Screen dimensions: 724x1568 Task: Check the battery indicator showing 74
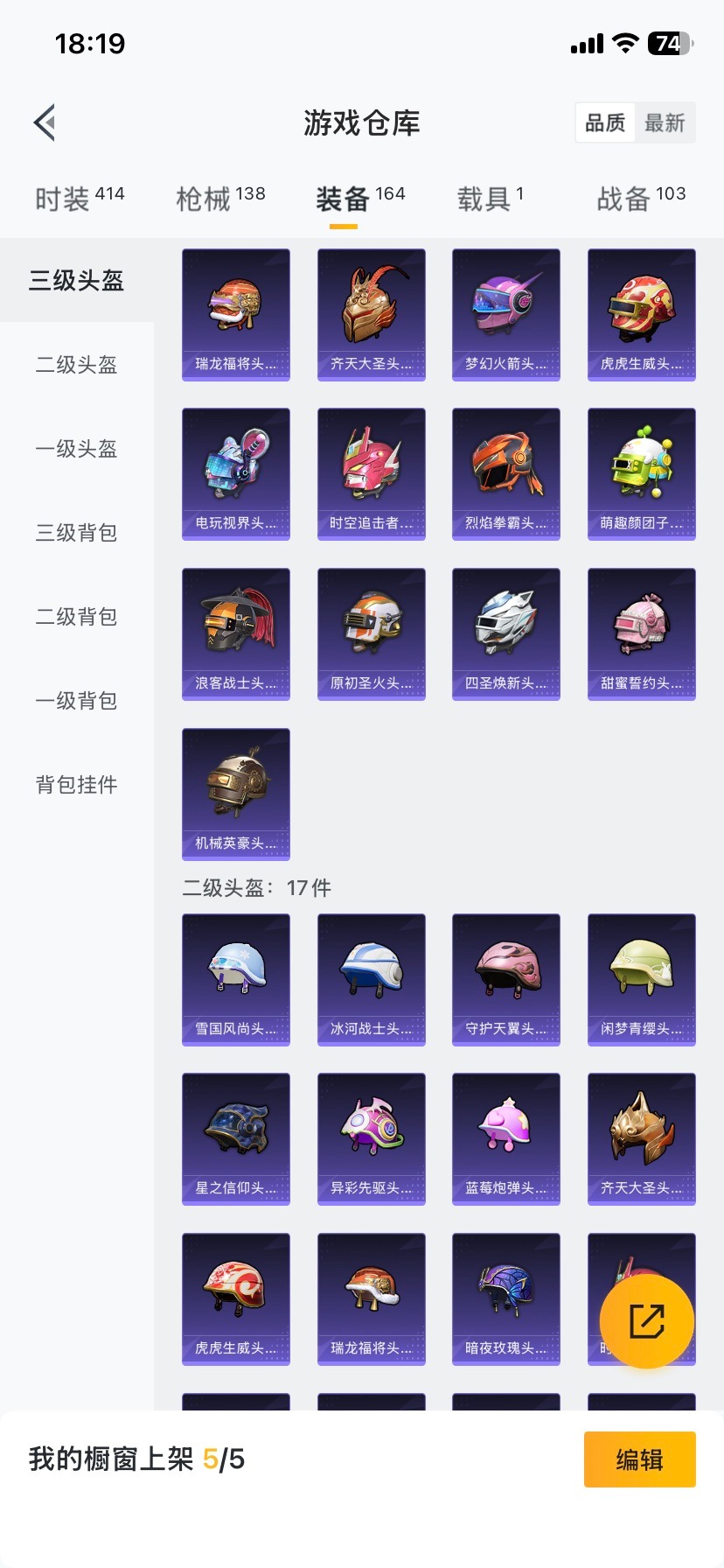point(669,42)
